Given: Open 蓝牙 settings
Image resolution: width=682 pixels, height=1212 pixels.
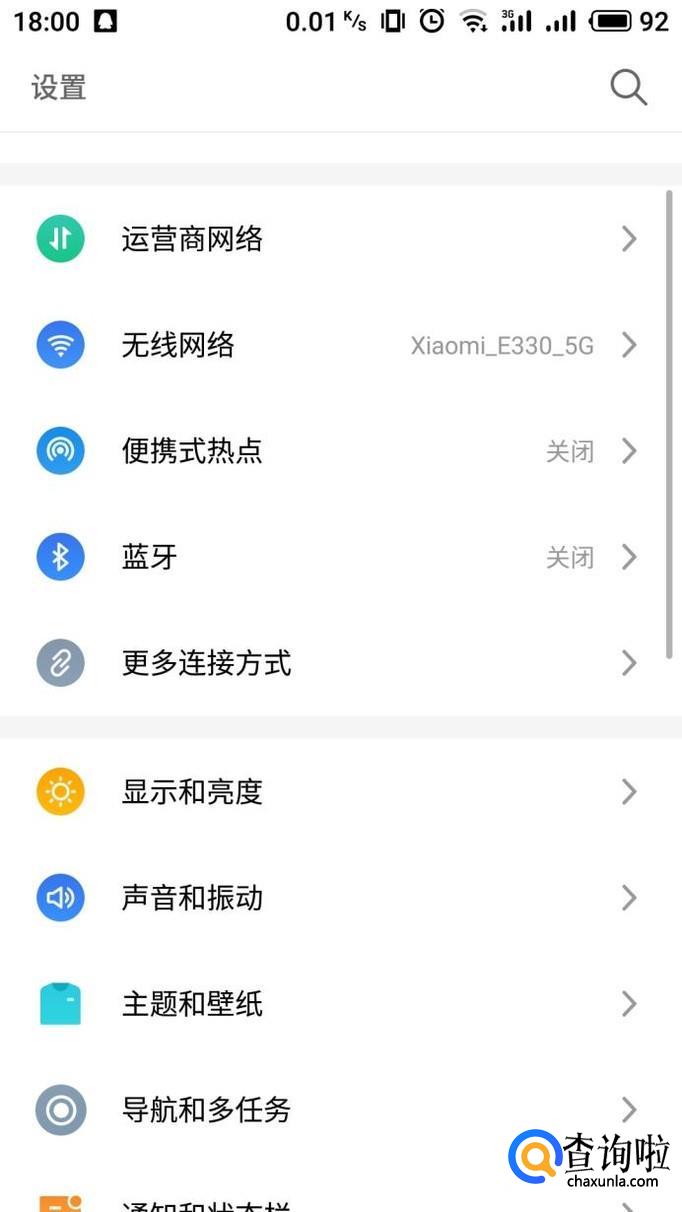Looking at the screenshot, I should pyautogui.click(x=150, y=557).
